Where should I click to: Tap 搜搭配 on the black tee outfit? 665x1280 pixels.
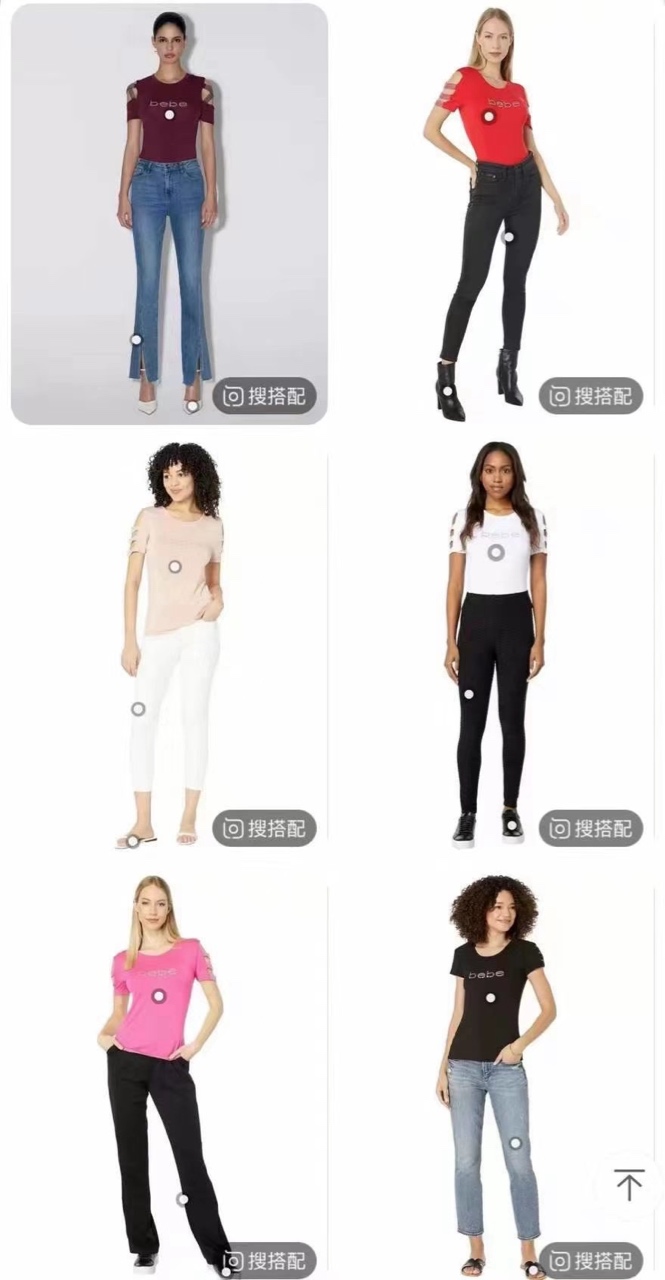point(591,1259)
